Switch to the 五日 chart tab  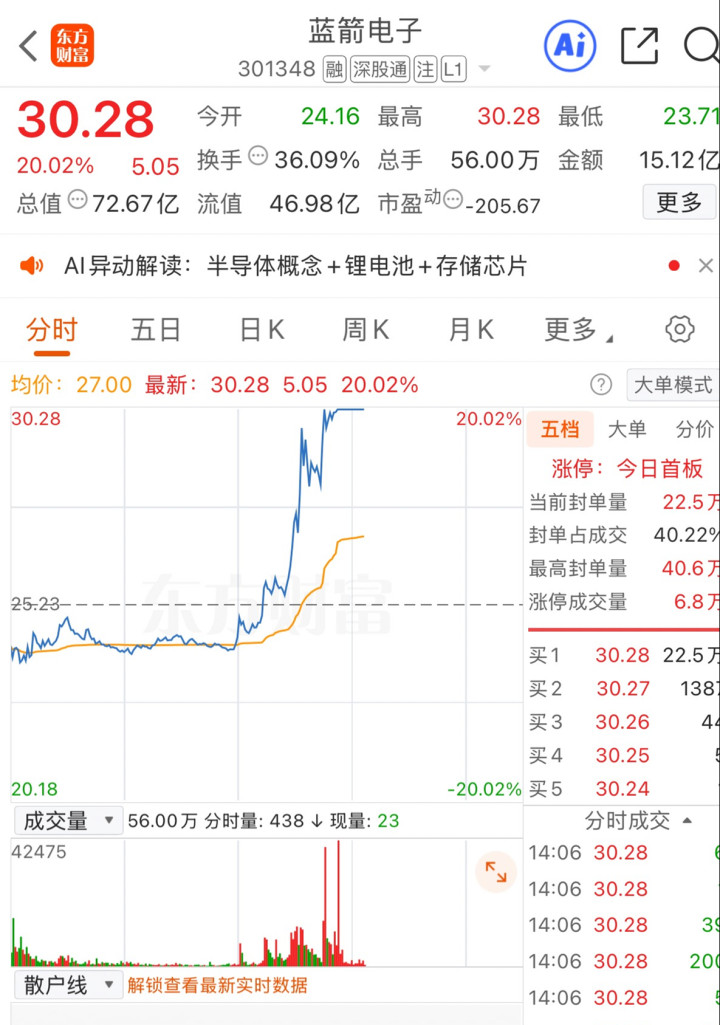pyautogui.click(x=156, y=330)
